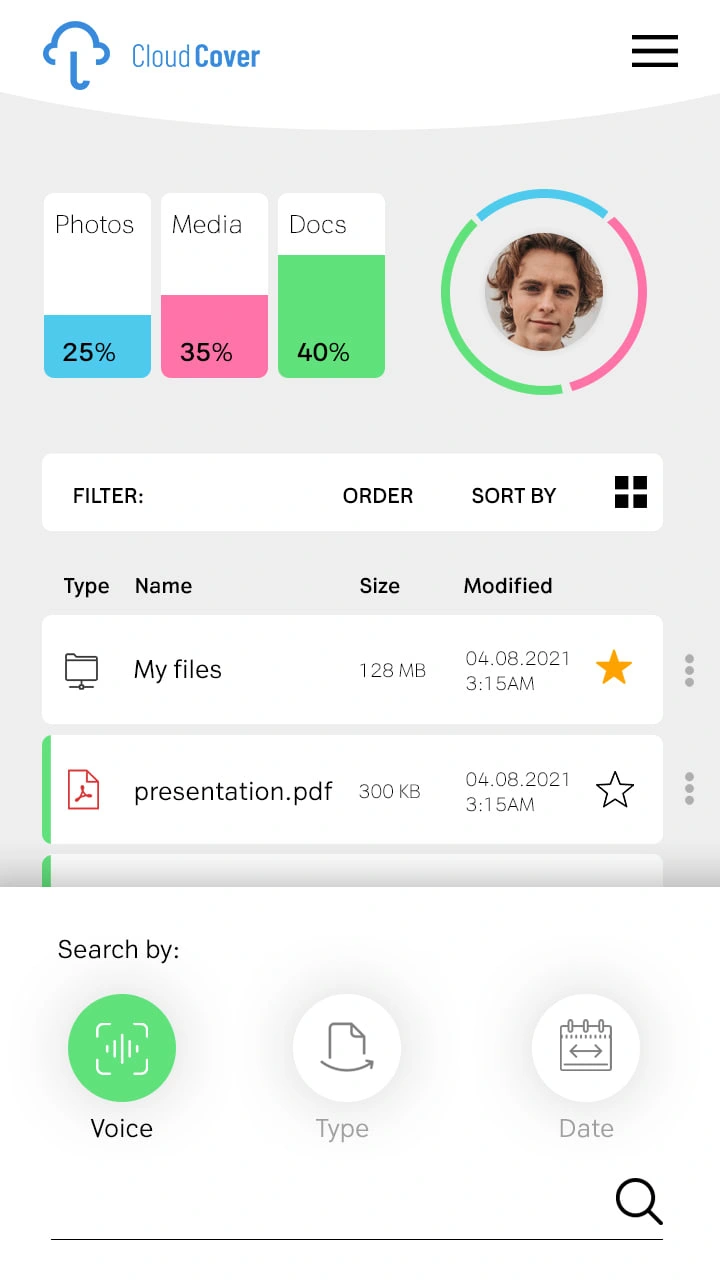The width and height of the screenshot is (720, 1280).
Task: Open presentation.pdf
Action: (352, 790)
